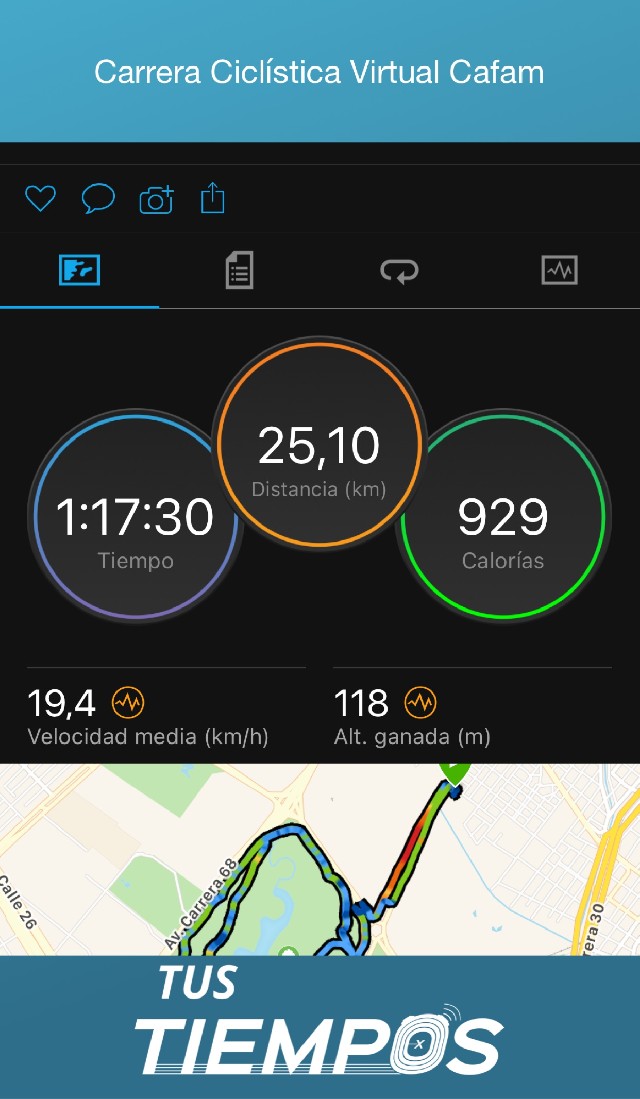This screenshot has width=640, height=1099.
Task: Add a photo to the activity
Action: 156,199
